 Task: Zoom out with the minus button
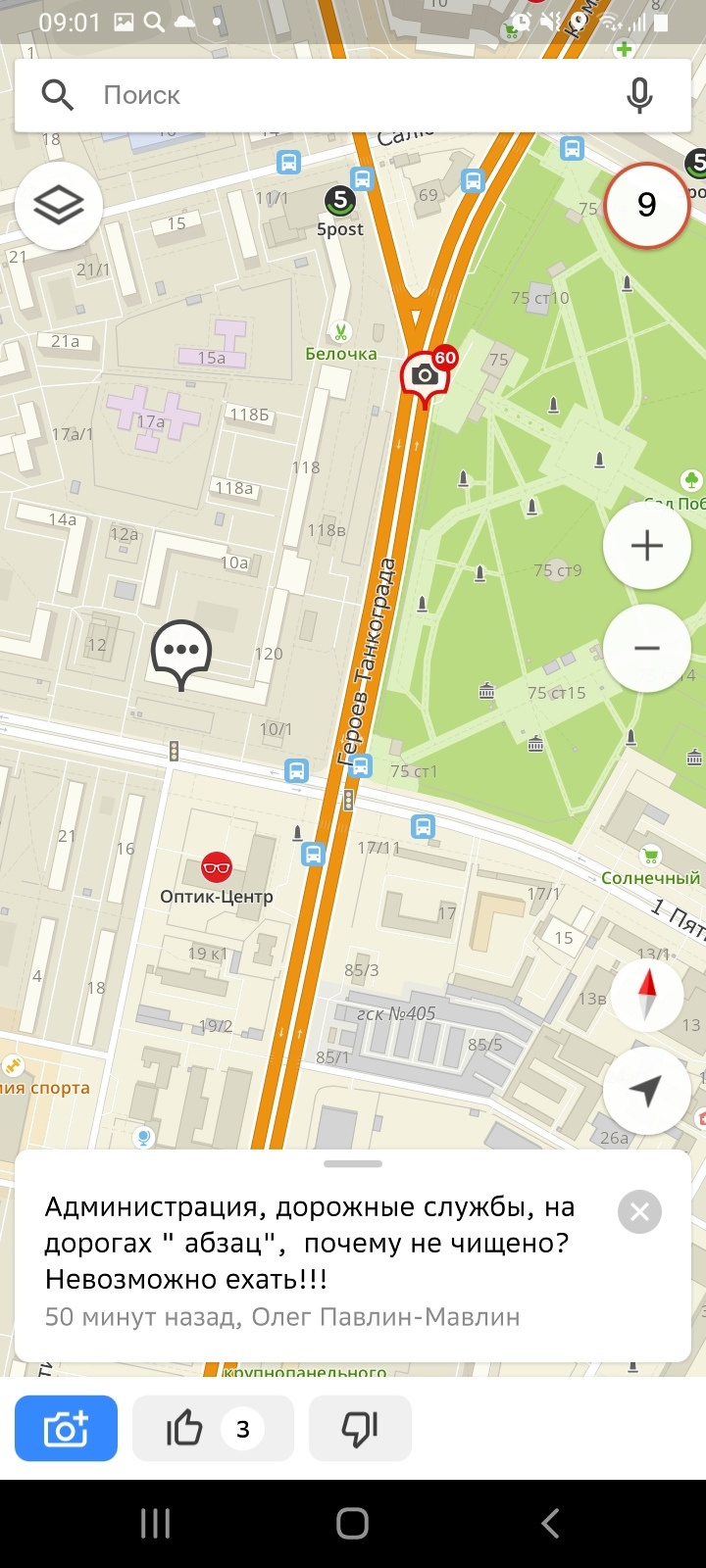646,648
